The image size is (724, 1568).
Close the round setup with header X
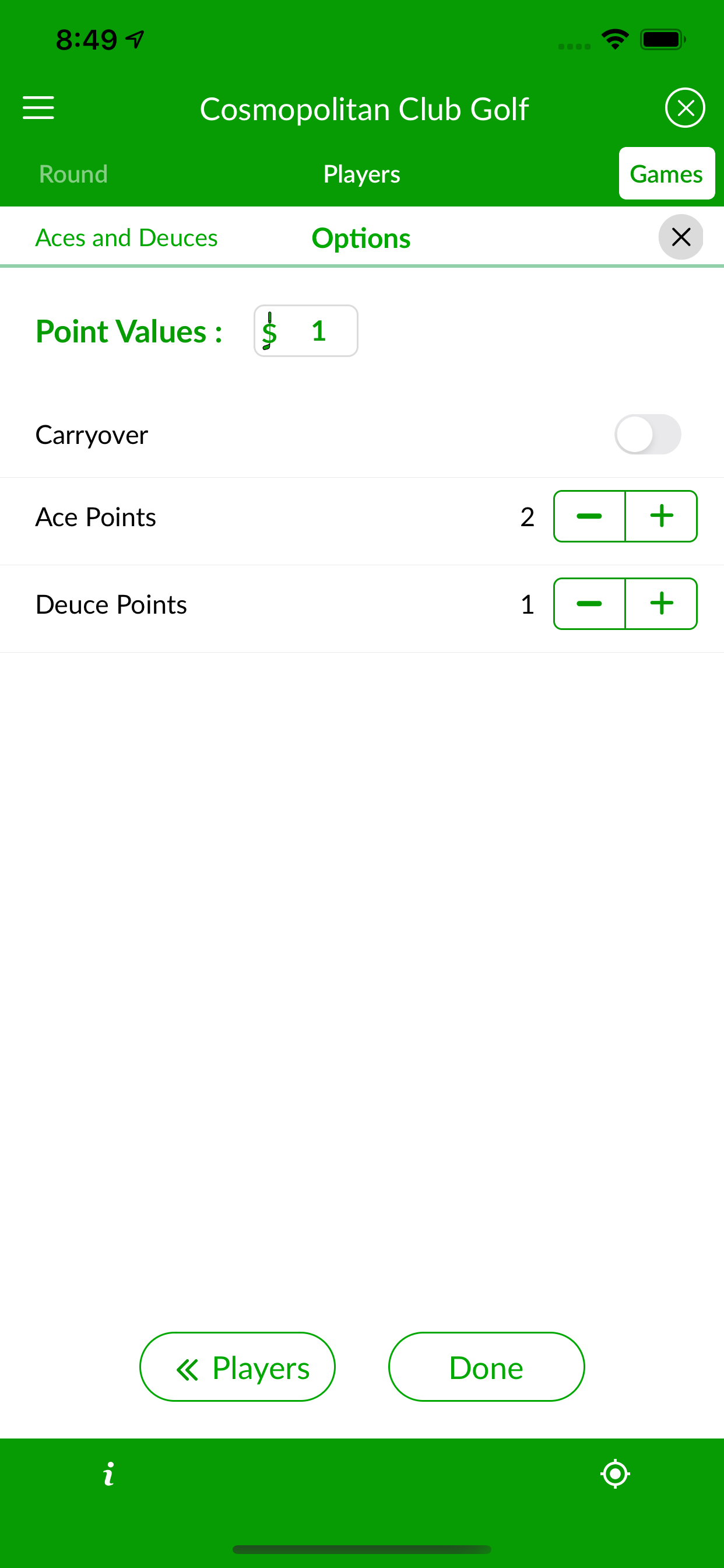click(x=684, y=108)
